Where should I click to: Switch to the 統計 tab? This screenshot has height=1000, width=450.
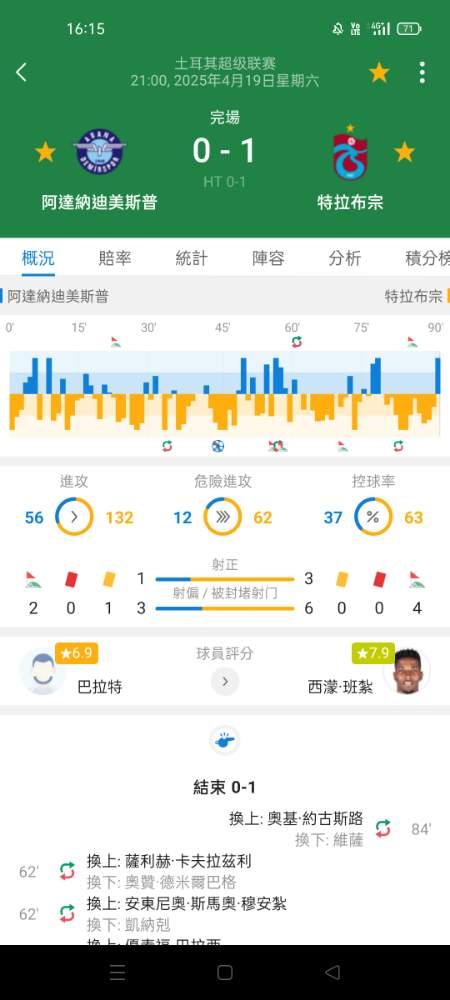point(191,258)
